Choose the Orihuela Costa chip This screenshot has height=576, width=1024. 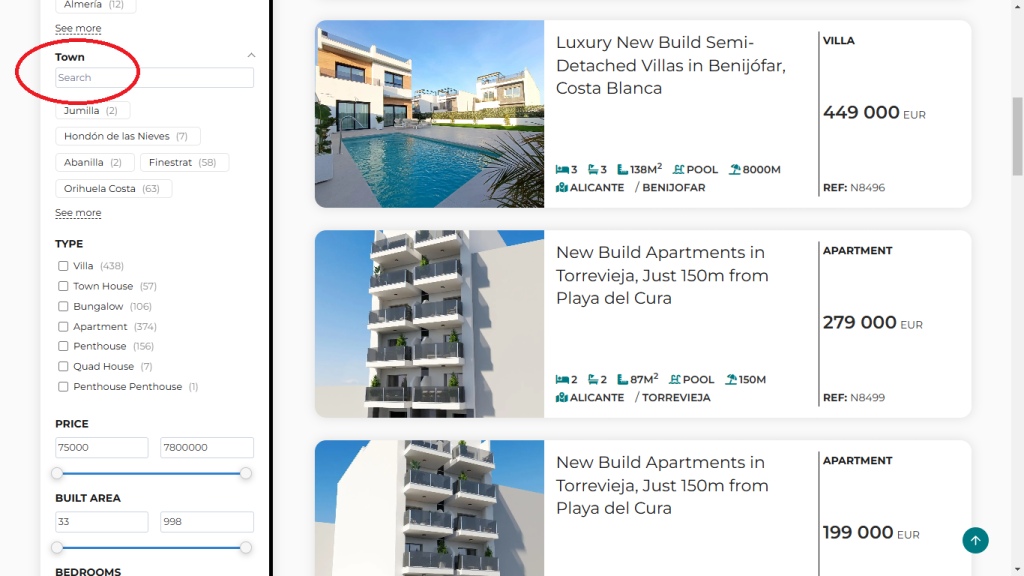(112, 188)
